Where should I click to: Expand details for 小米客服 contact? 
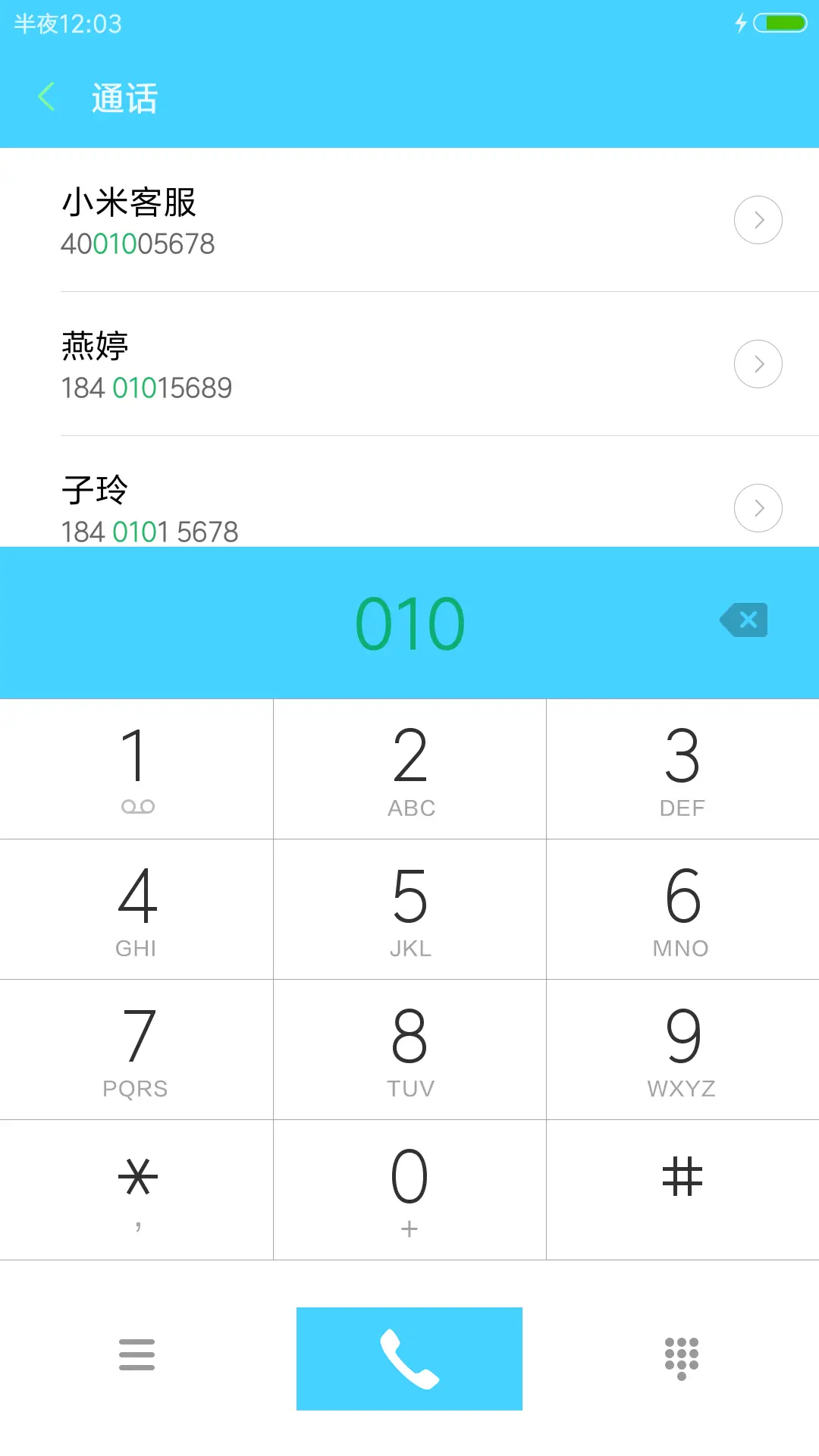tap(758, 220)
